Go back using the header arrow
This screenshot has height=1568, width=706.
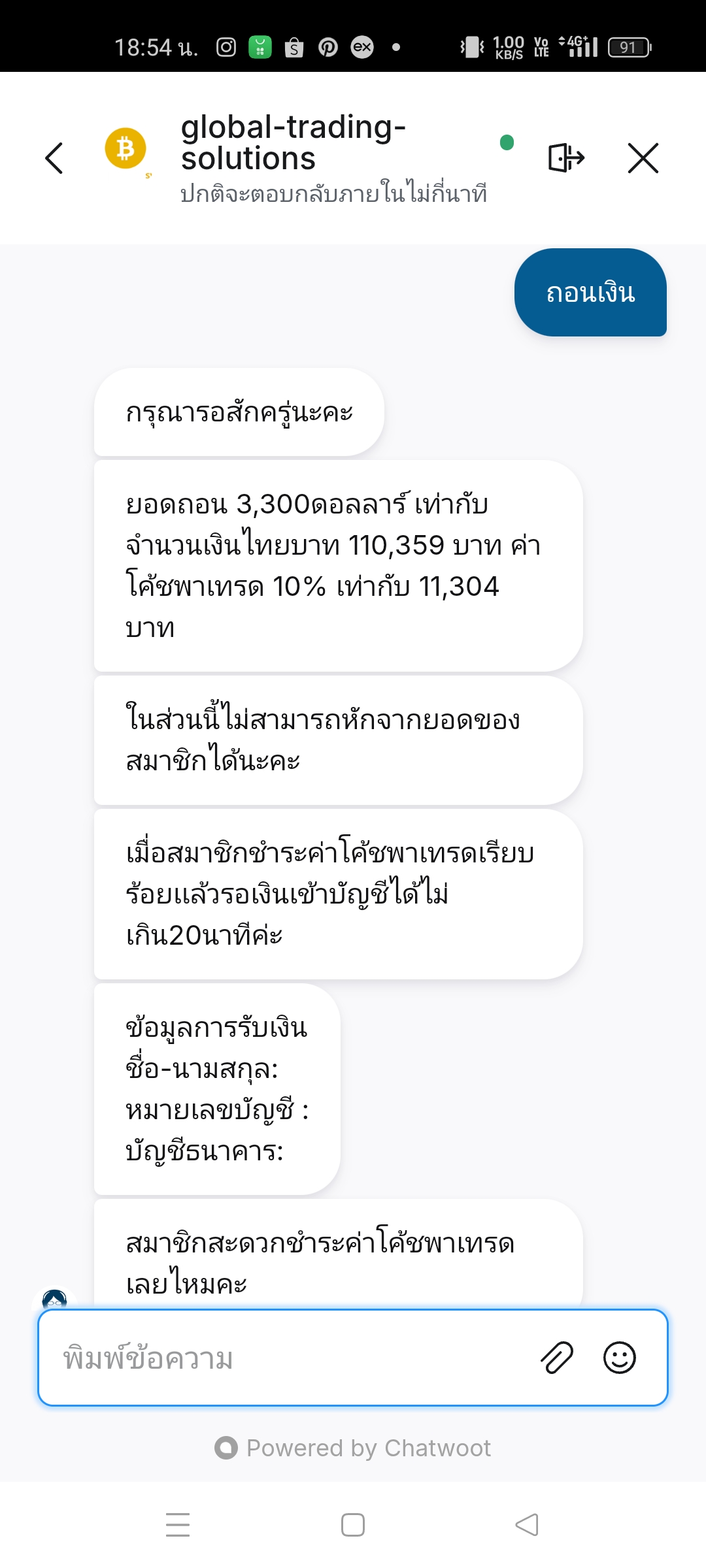[54, 158]
